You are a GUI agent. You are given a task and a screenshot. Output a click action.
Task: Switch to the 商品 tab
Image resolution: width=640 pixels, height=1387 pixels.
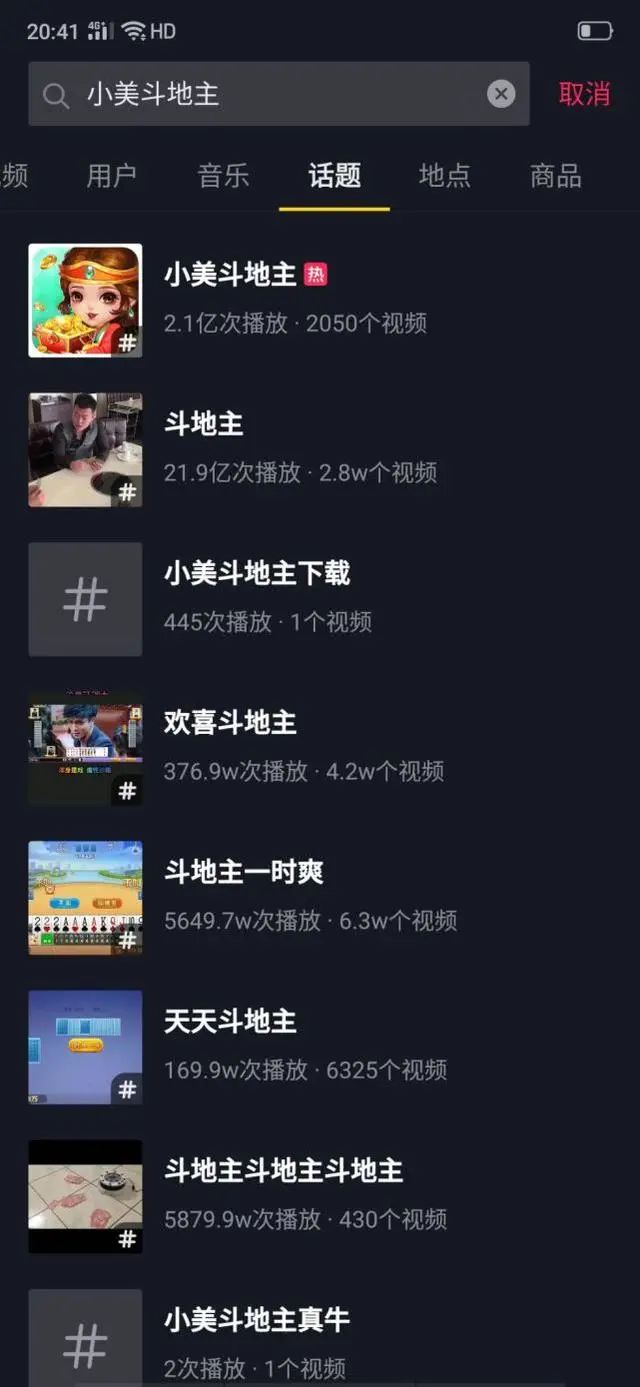(x=555, y=176)
